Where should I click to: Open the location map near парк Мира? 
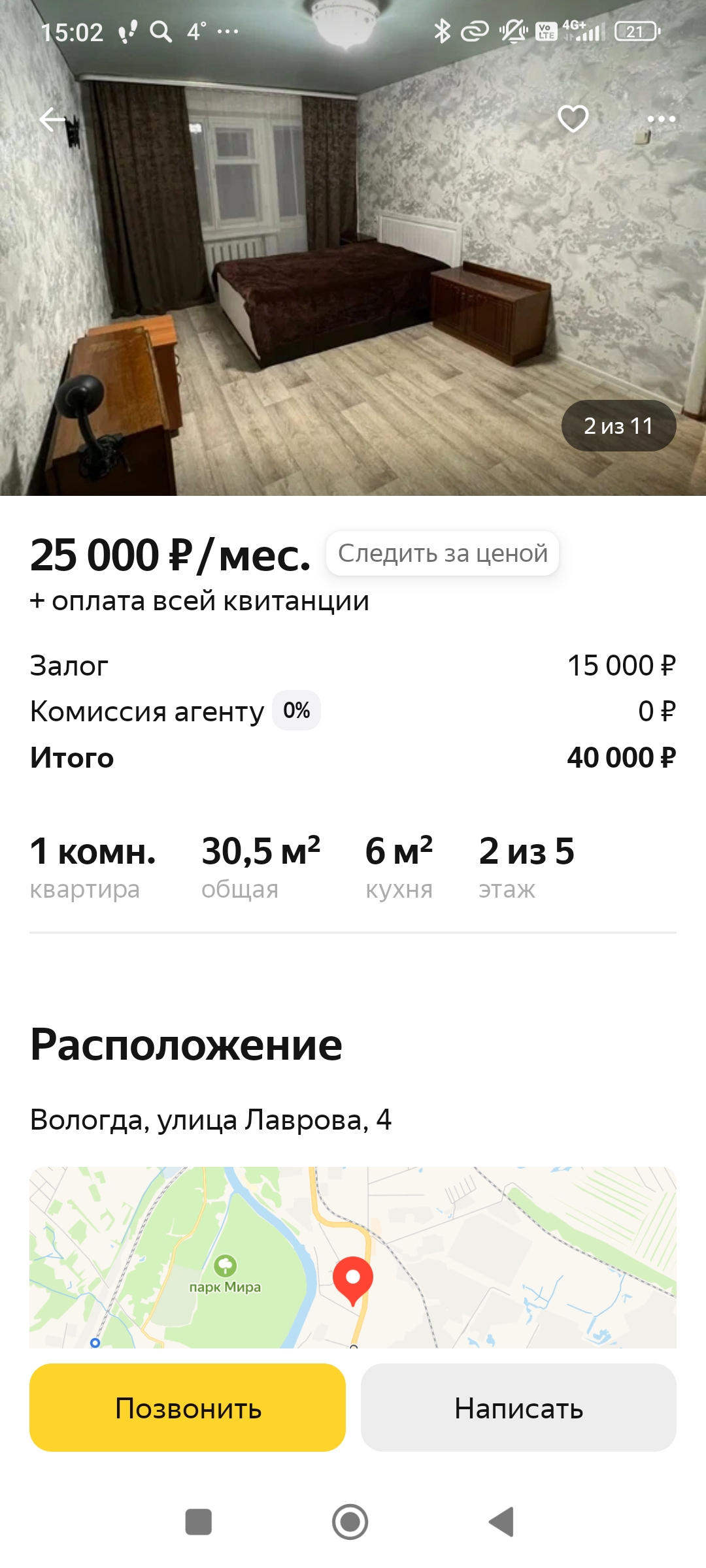(353, 1257)
